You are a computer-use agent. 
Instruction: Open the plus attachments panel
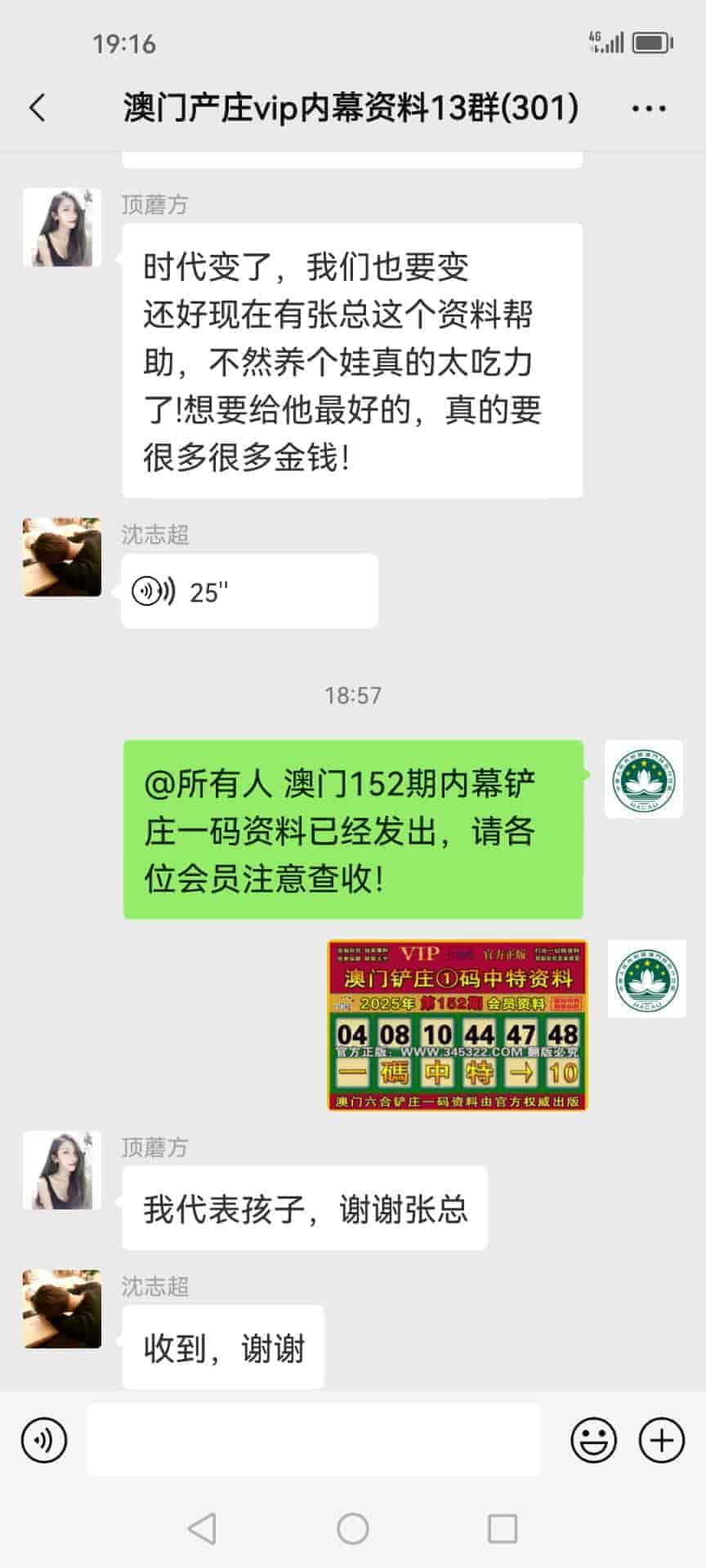point(661,1440)
